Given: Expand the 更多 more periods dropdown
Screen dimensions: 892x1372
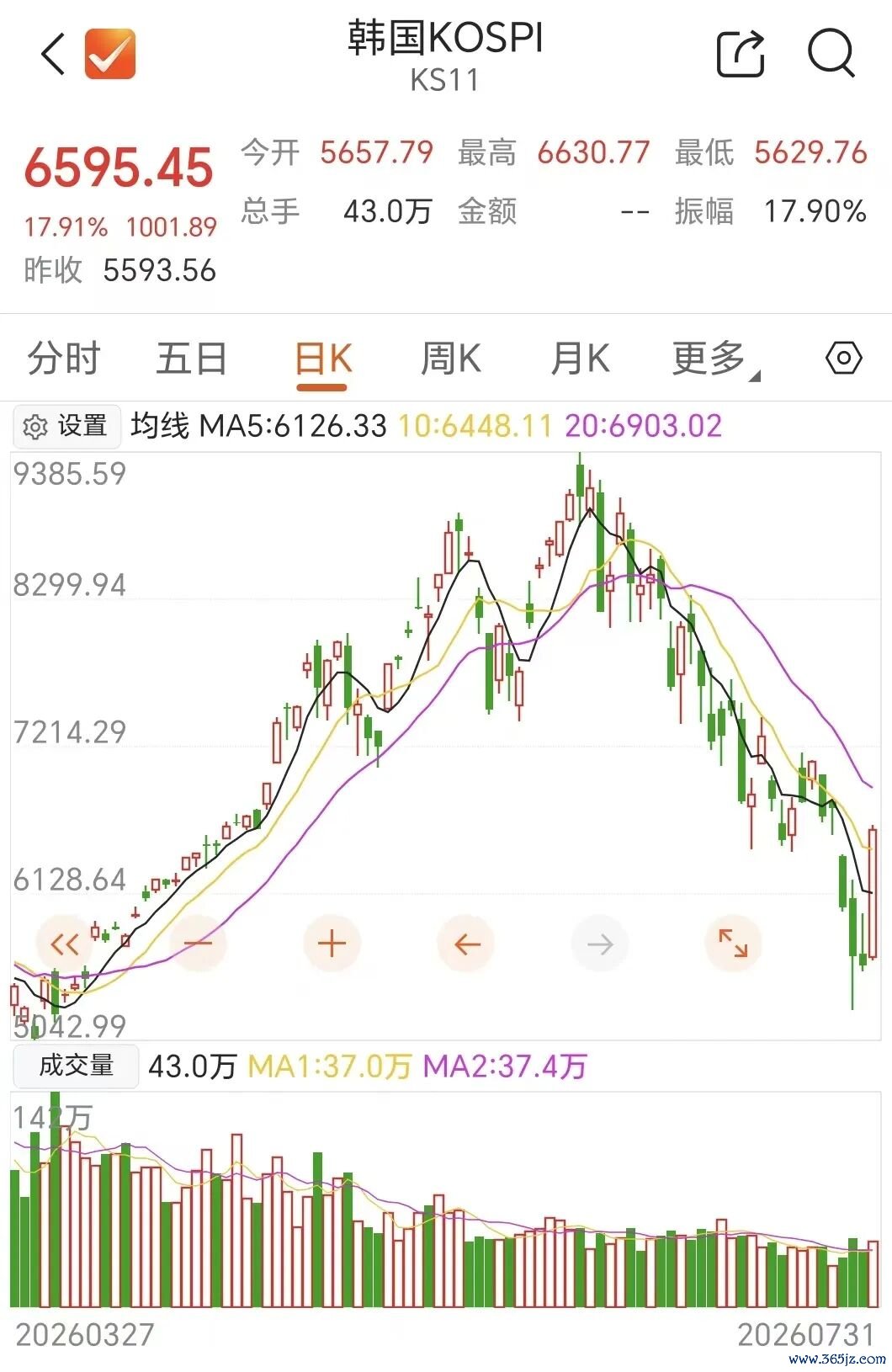Looking at the screenshot, I should coord(715,359).
